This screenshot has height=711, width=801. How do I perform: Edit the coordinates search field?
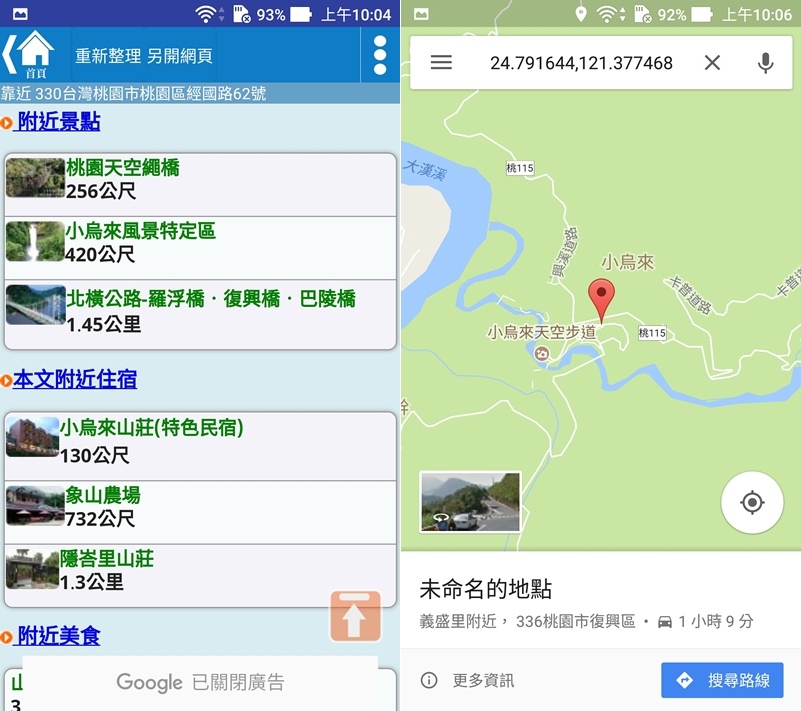pos(581,63)
